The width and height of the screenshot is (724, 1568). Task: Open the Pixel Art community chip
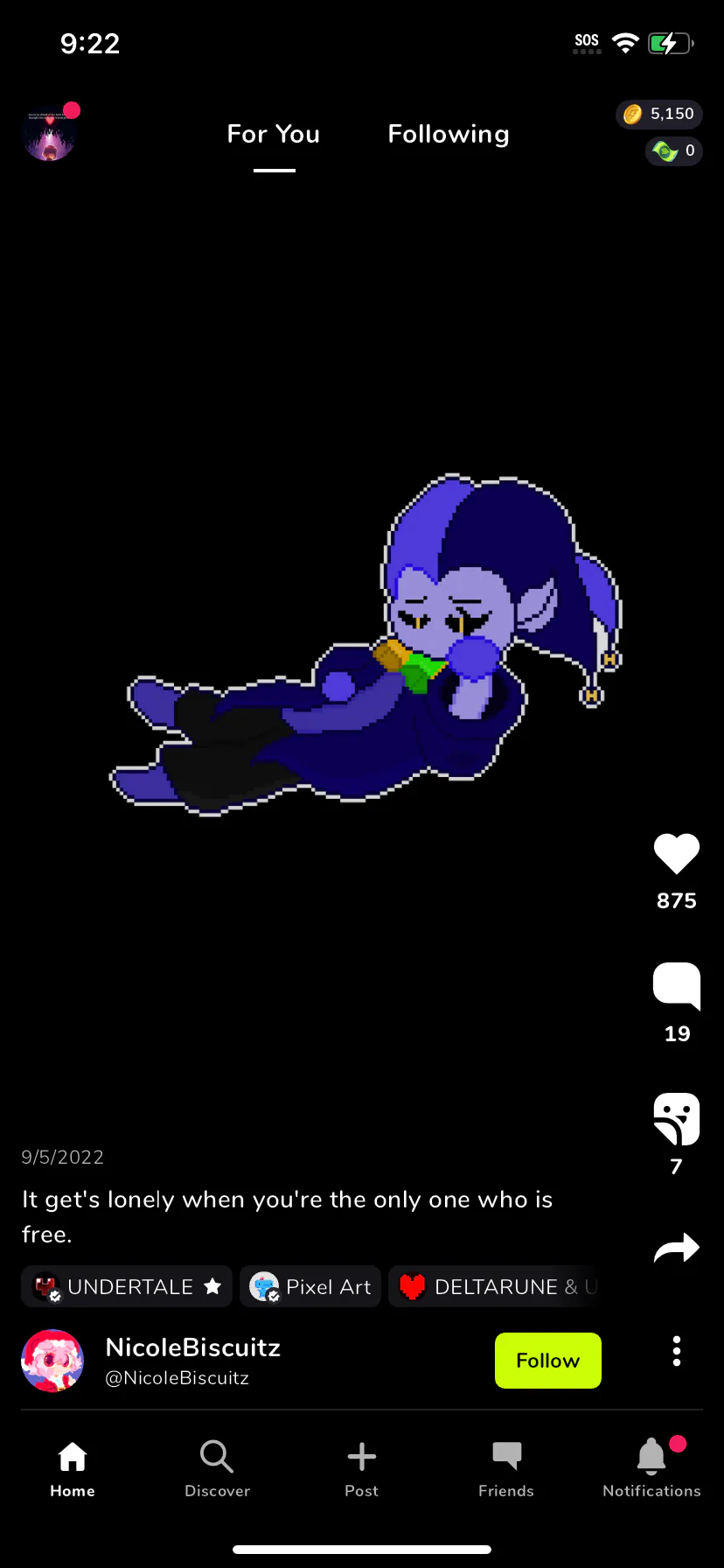[x=310, y=1286]
